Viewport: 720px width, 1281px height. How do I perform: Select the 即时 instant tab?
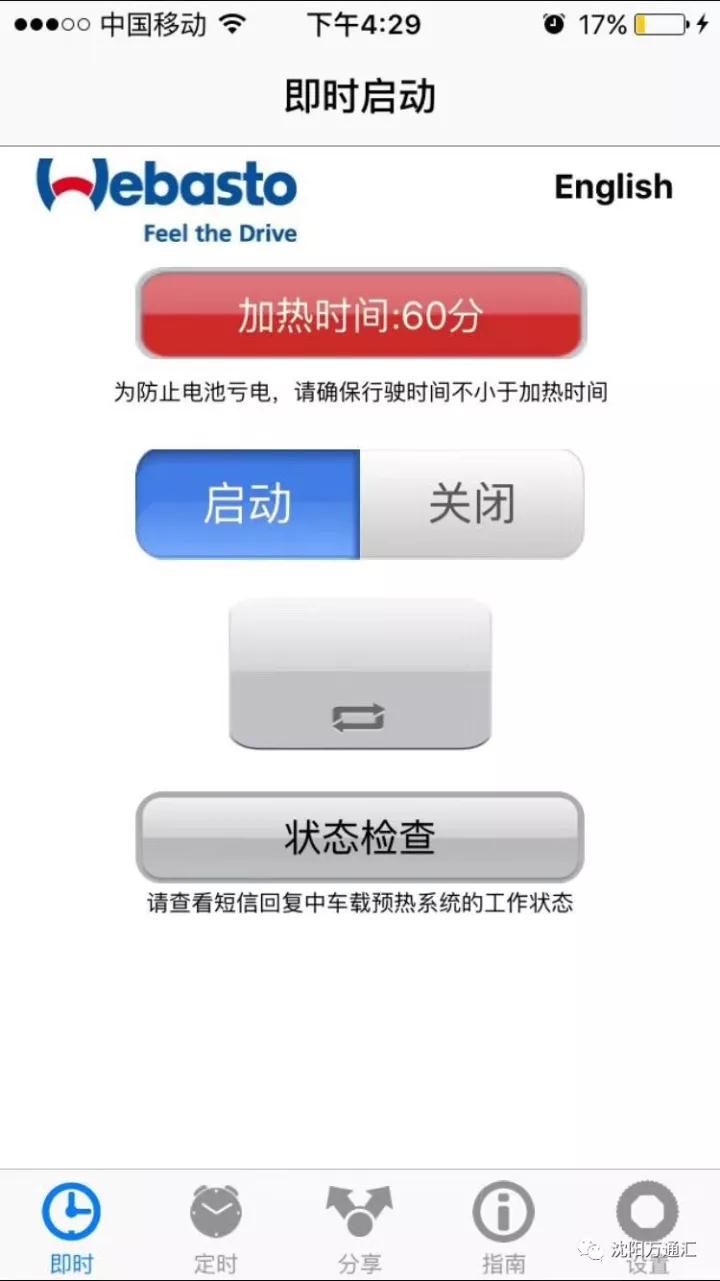71,1228
